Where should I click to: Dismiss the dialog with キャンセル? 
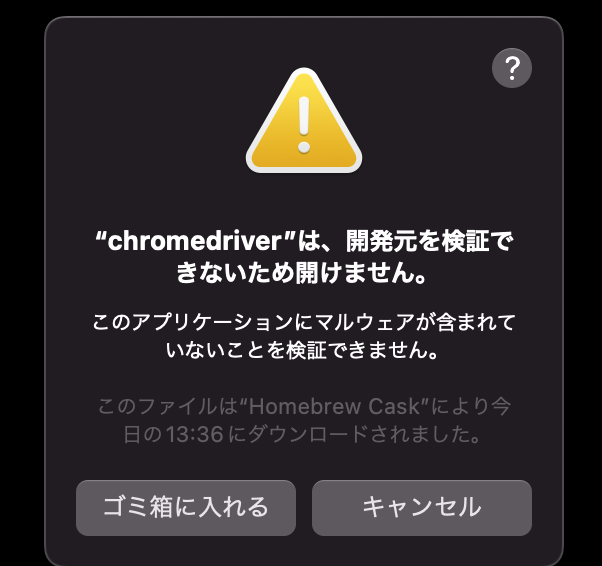pyautogui.click(x=421, y=507)
